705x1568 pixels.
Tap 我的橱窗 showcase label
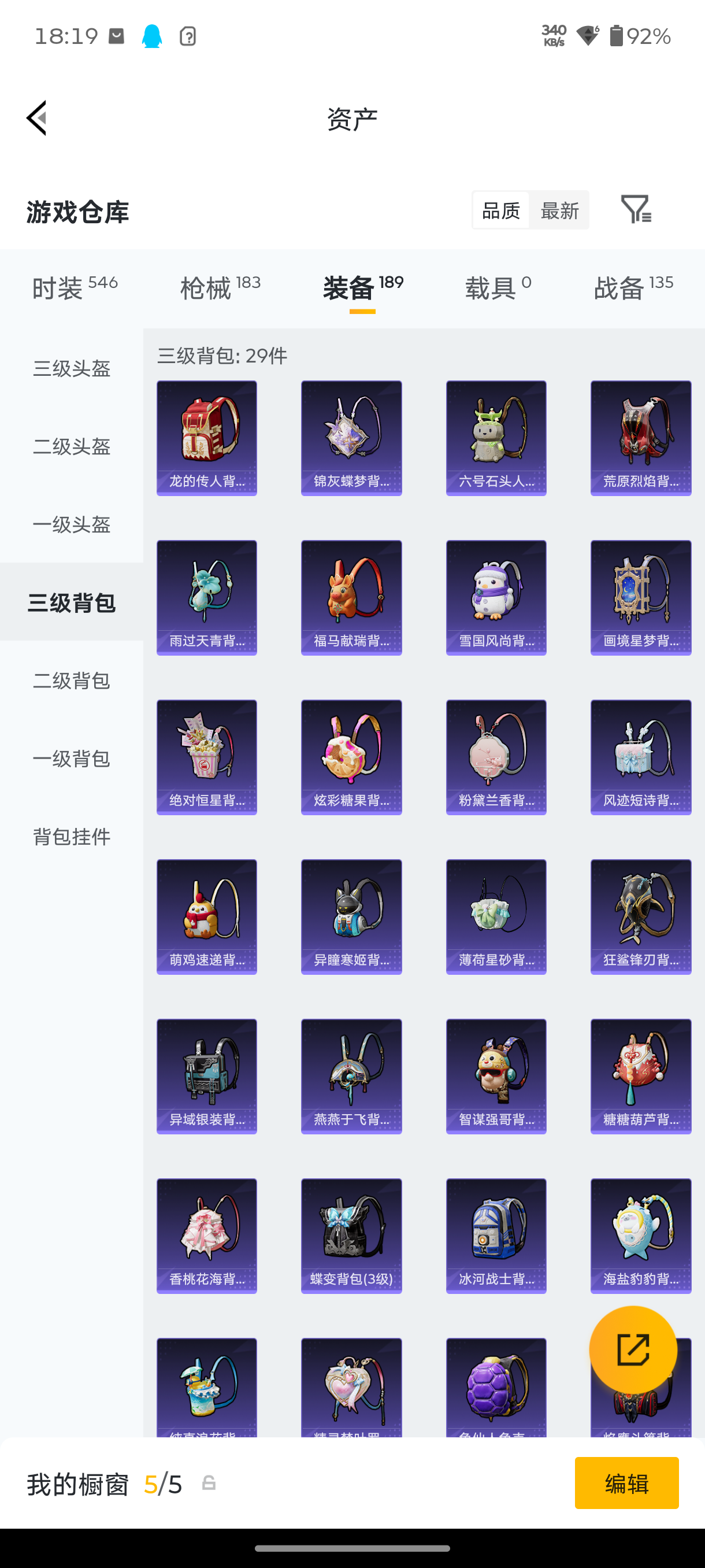(77, 1484)
